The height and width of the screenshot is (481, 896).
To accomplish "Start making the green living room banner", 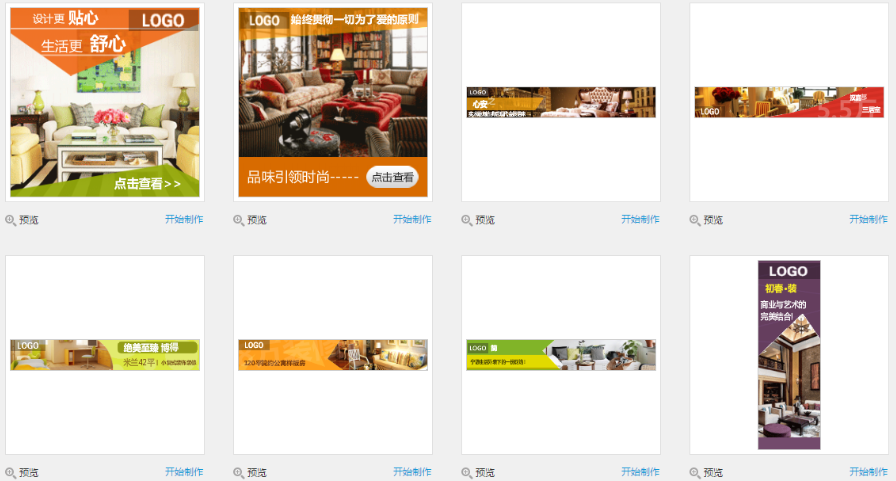I will 640,472.
